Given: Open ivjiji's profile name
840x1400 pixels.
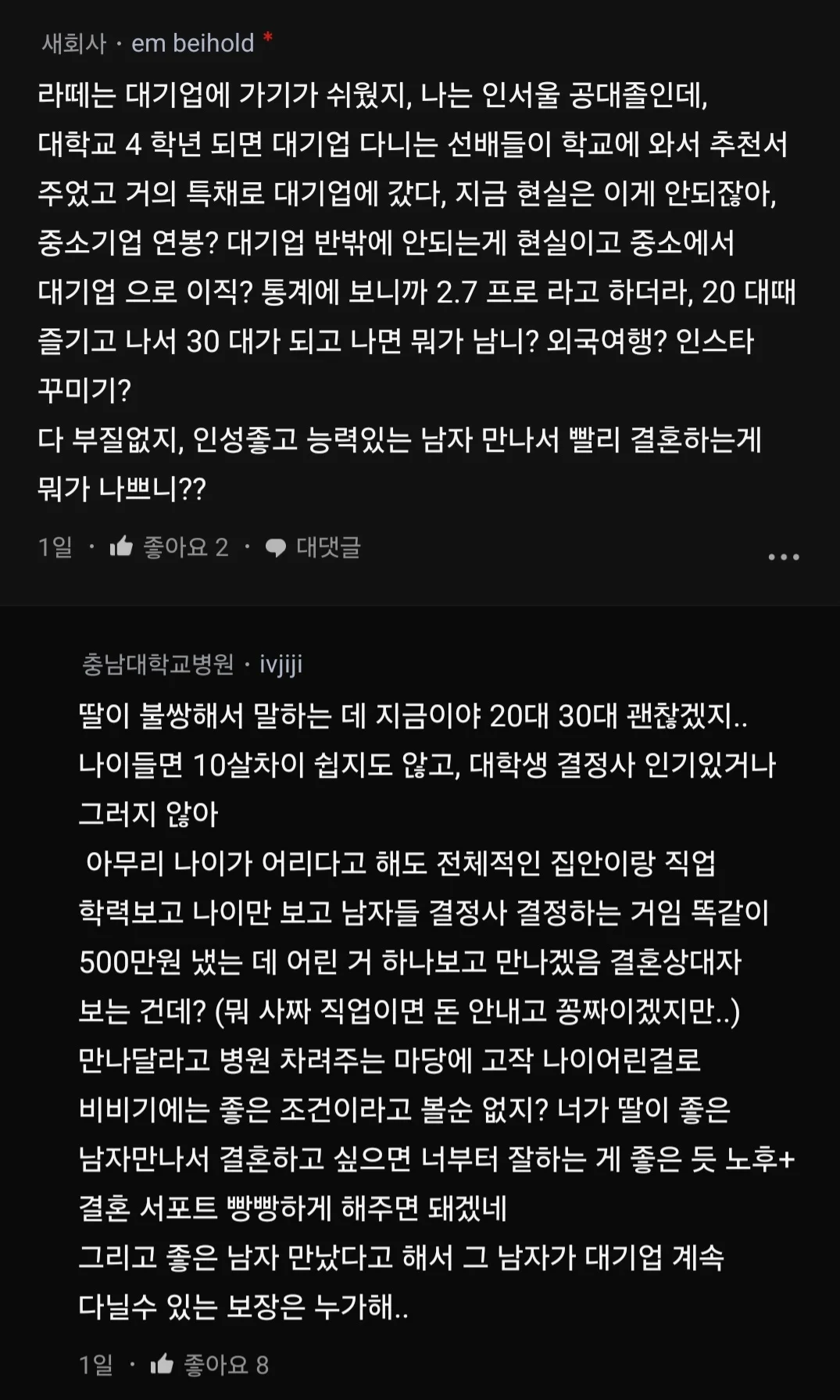Looking at the screenshot, I should coord(281,664).
